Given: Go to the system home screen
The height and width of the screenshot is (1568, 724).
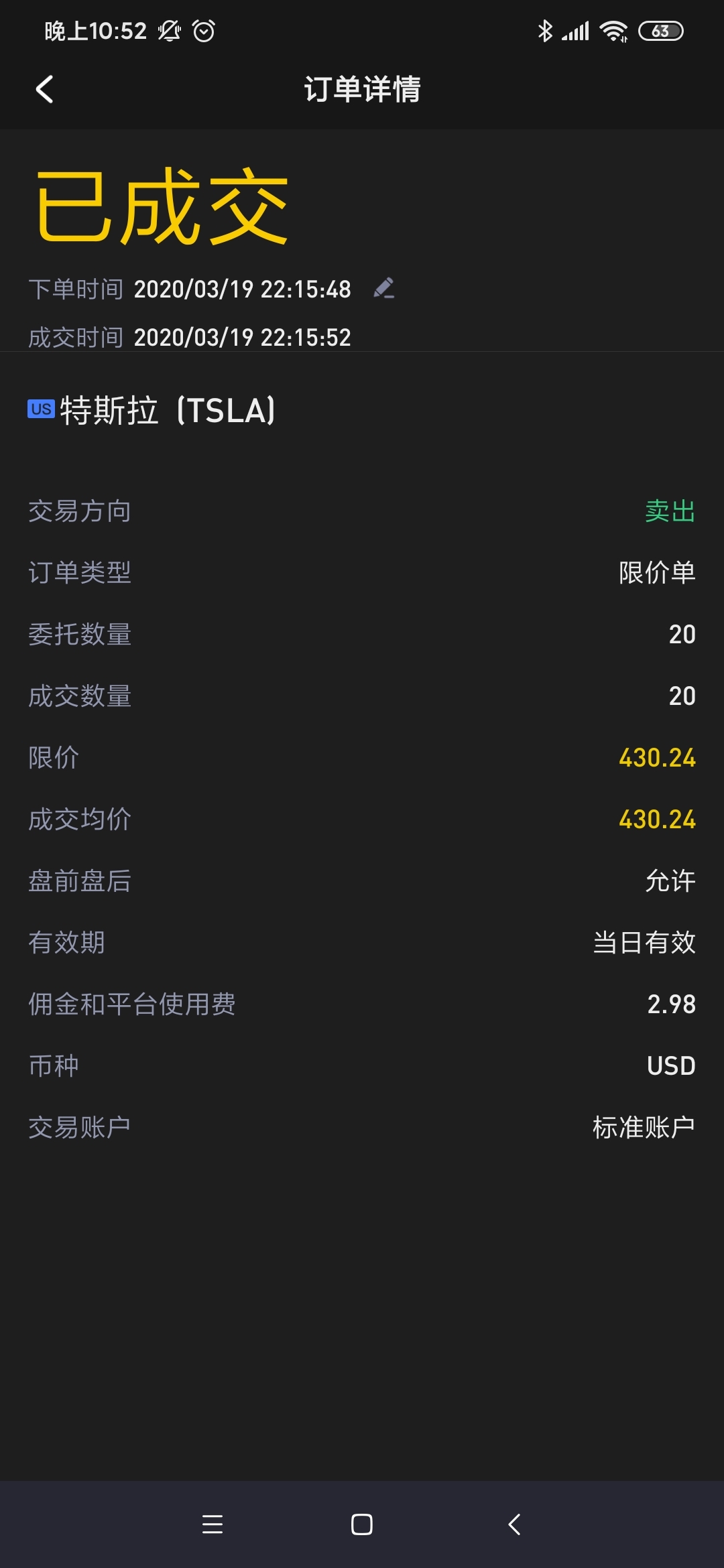Looking at the screenshot, I should [x=362, y=1524].
